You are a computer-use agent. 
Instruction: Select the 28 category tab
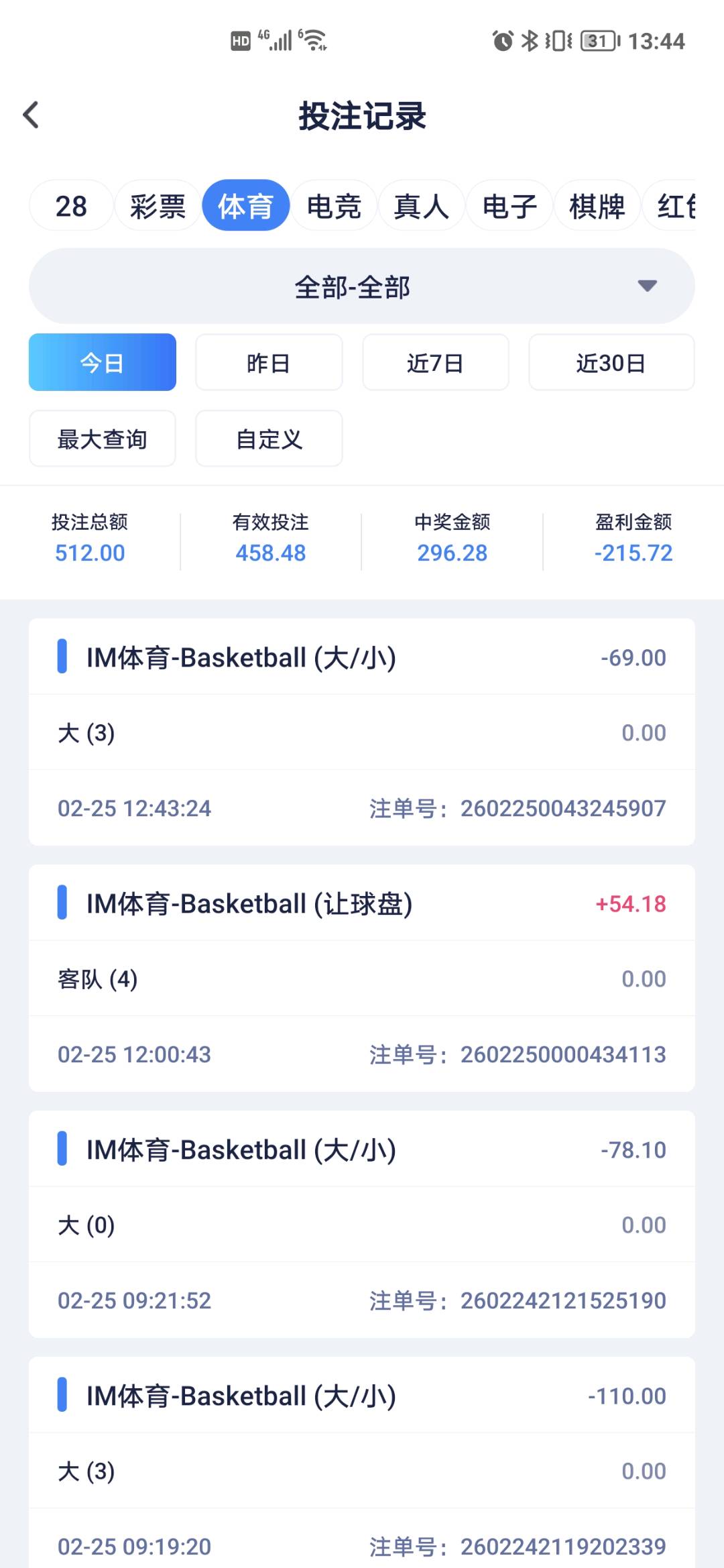click(x=70, y=206)
